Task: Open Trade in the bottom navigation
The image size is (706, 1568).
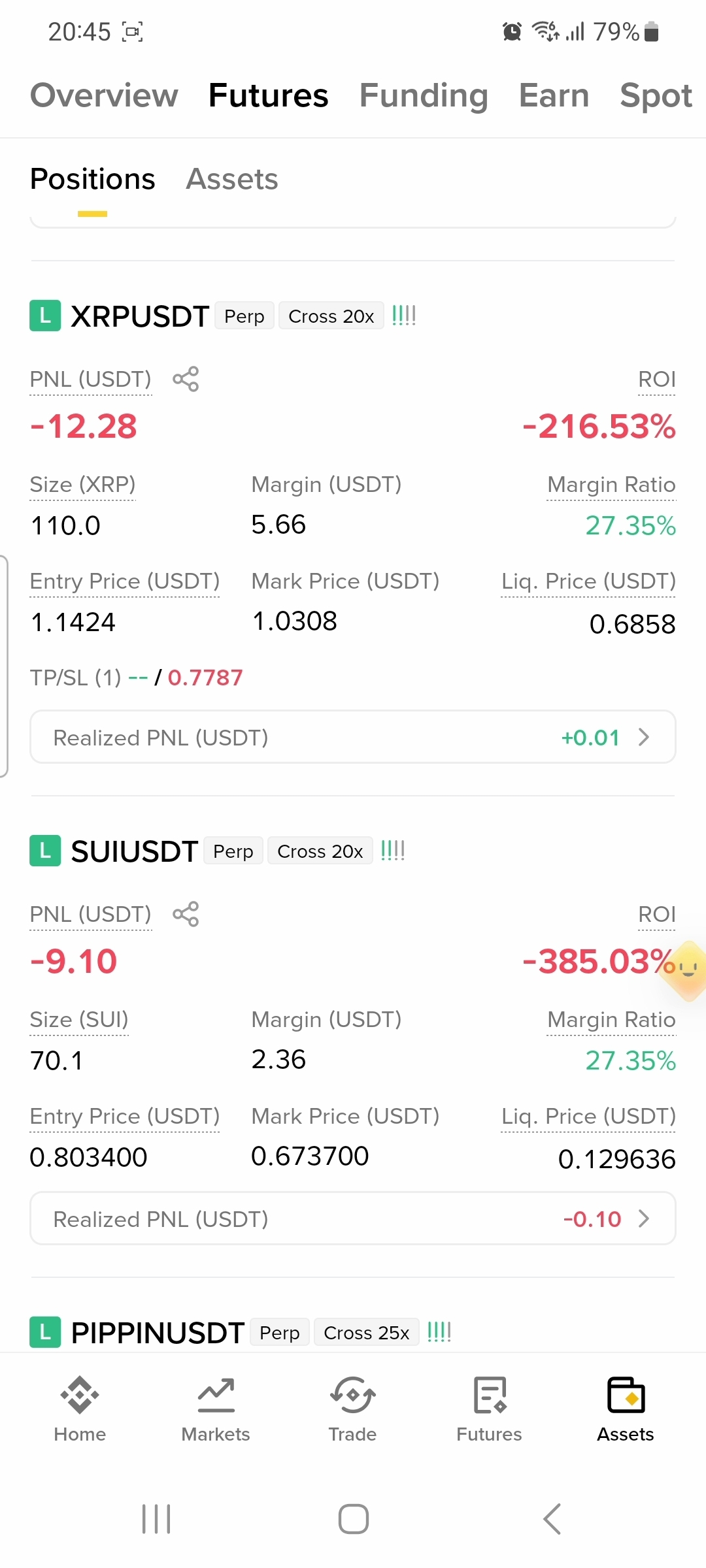Action: tap(352, 1409)
